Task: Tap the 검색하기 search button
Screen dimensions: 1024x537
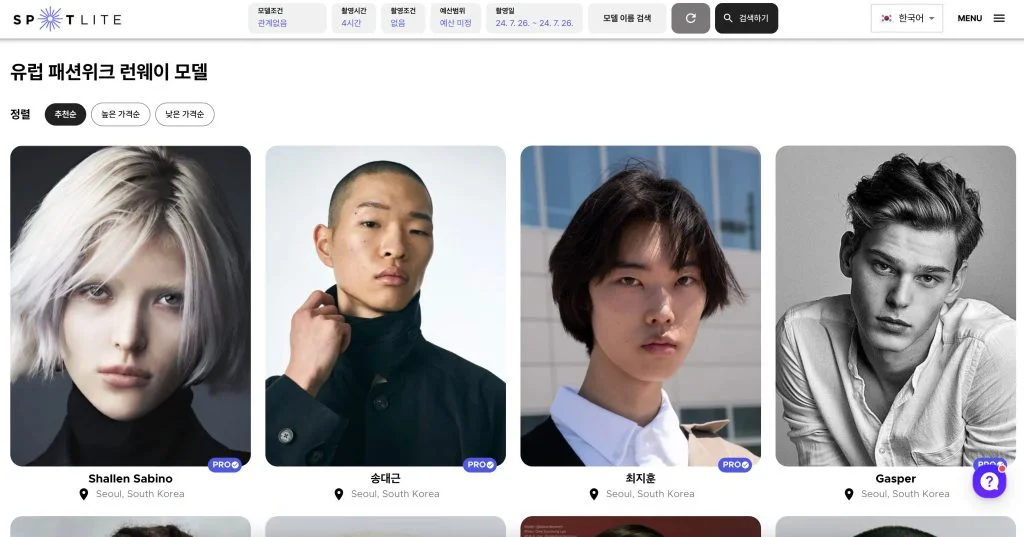Action: [x=746, y=18]
